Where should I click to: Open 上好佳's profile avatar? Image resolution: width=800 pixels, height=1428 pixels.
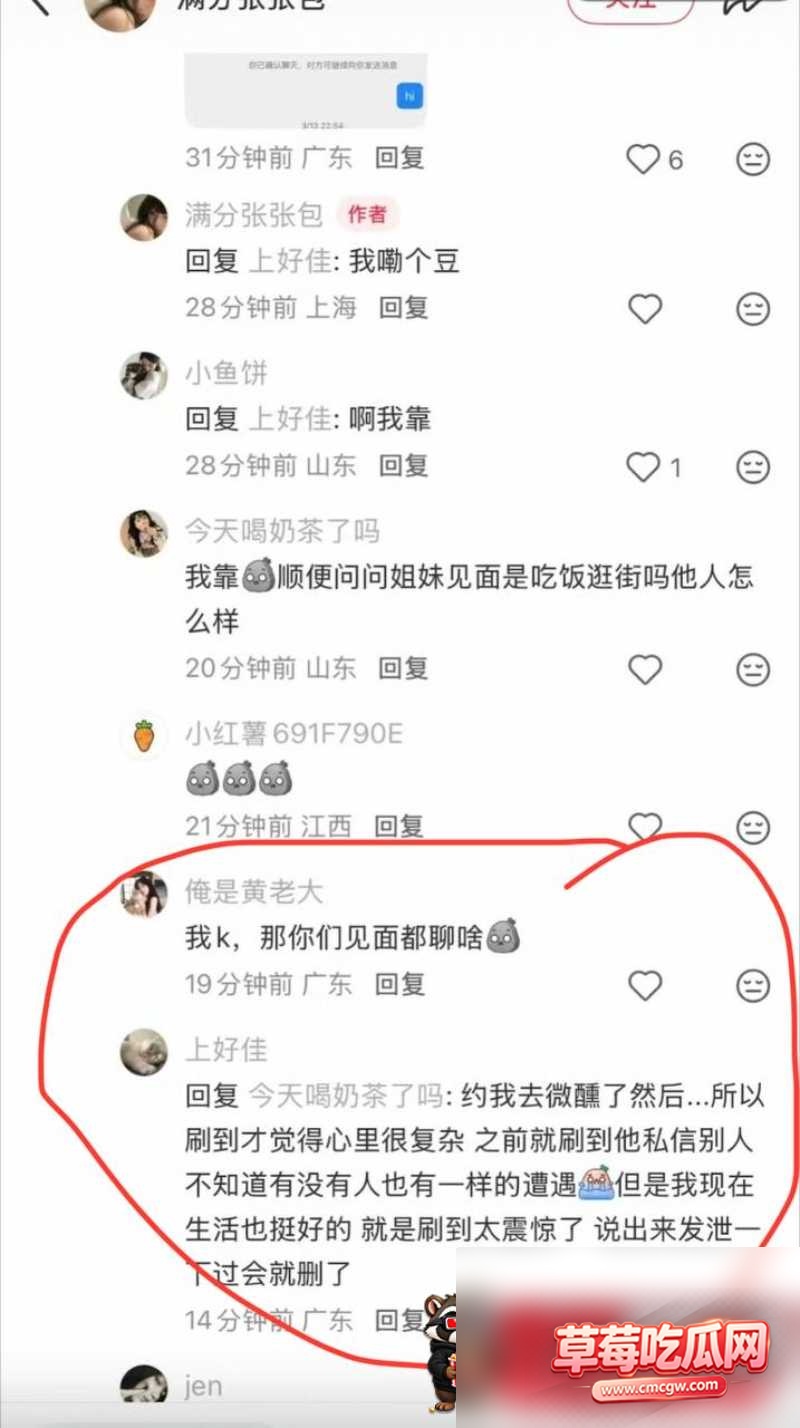pos(144,1052)
